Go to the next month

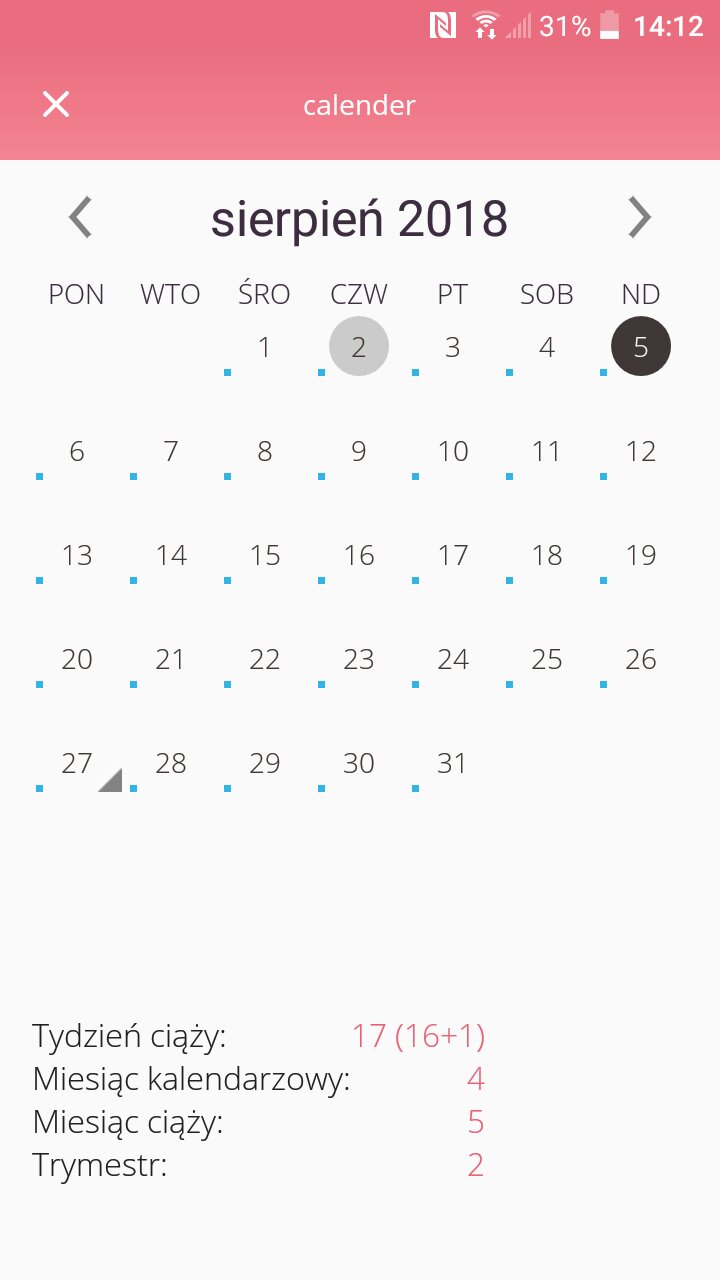(x=639, y=217)
